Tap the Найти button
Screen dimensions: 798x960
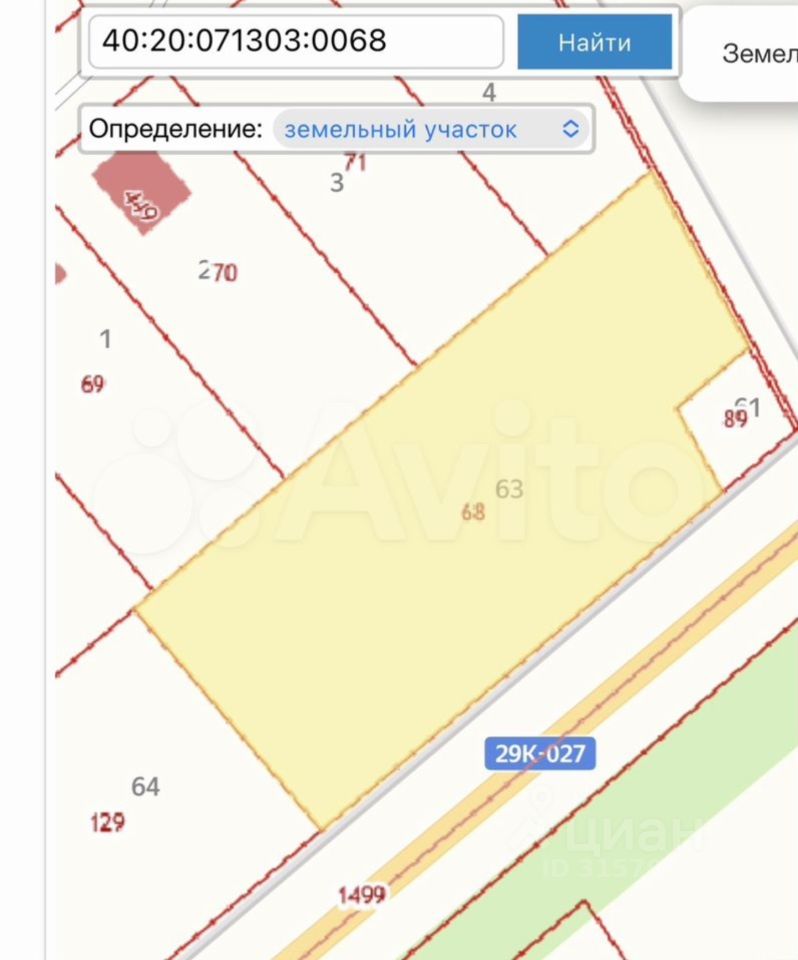594,43
